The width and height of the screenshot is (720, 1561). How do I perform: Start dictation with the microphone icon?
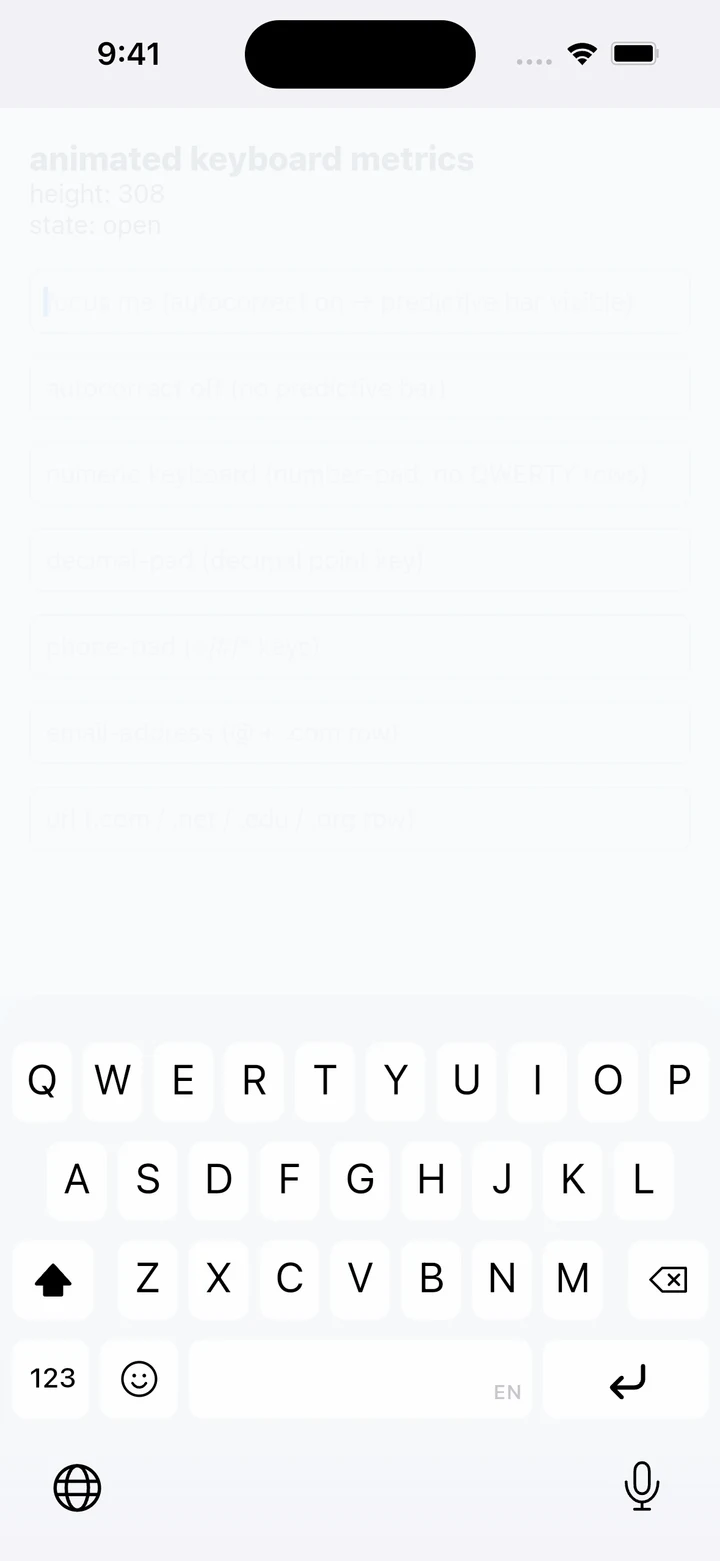pos(641,1486)
